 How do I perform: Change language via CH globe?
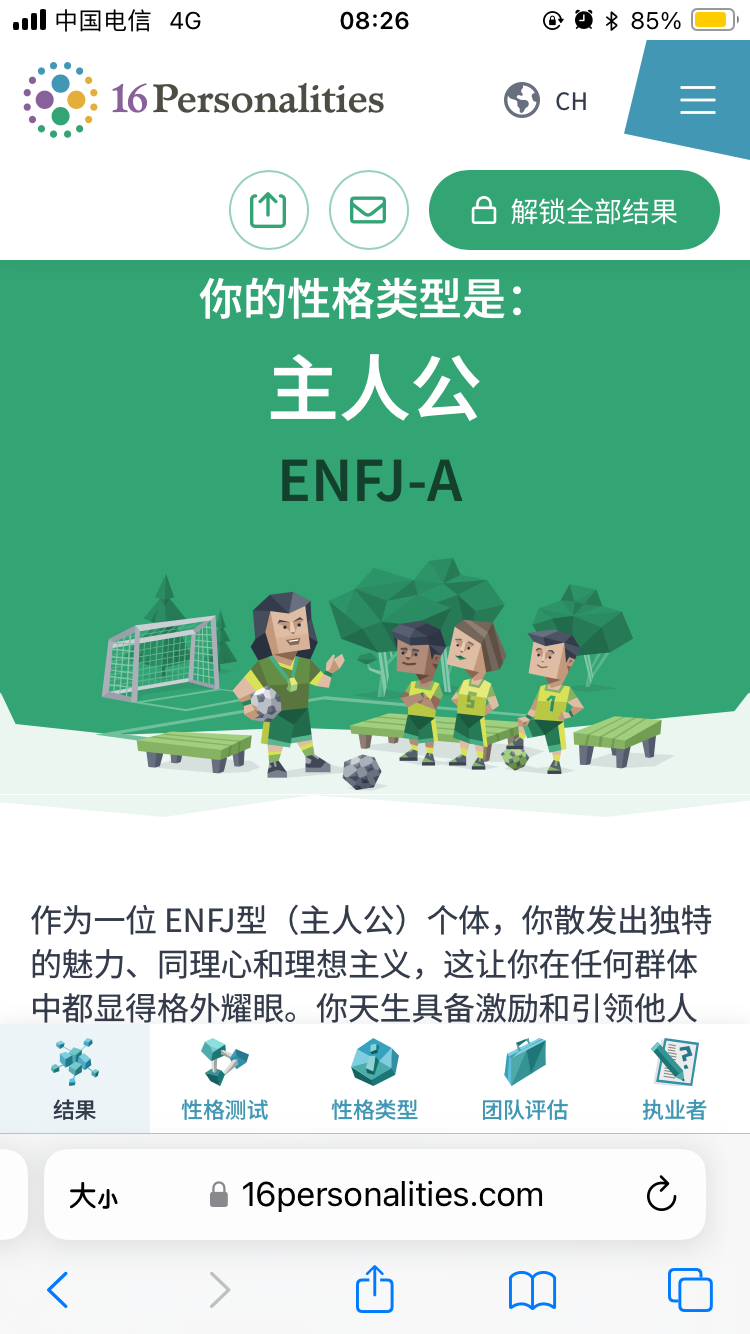[x=546, y=101]
